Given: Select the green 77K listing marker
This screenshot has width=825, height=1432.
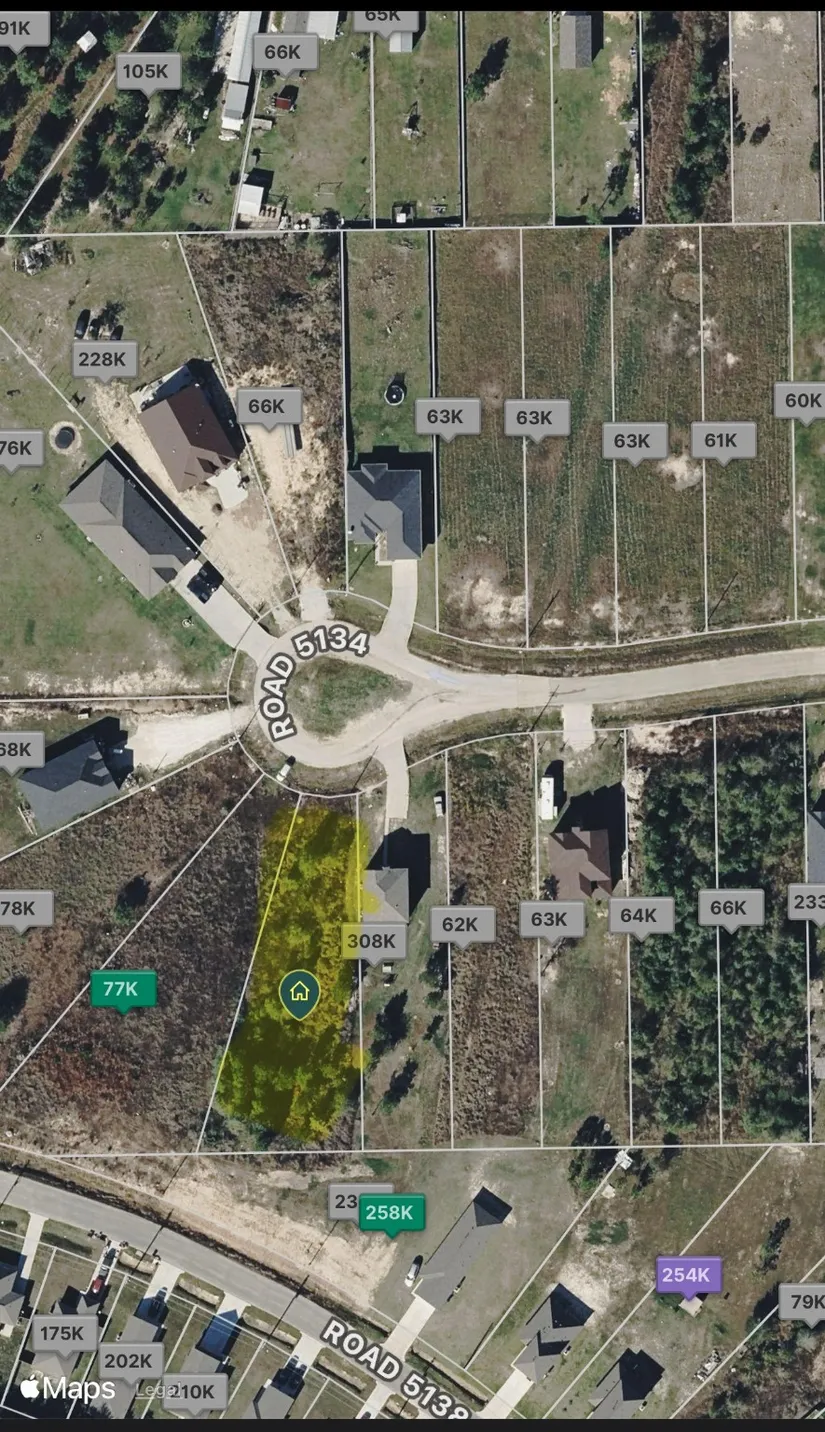Looking at the screenshot, I should (x=123, y=989).
